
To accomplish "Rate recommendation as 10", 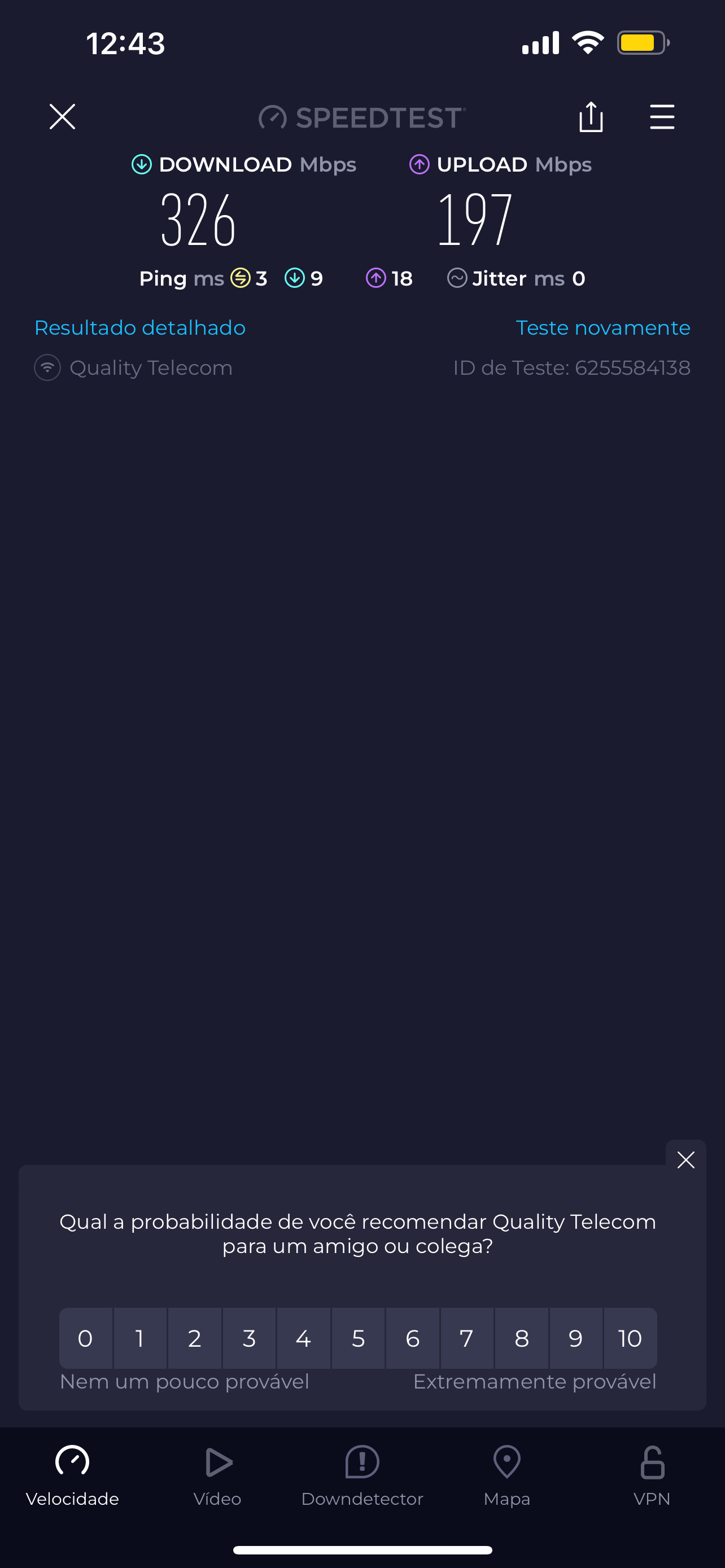I will point(630,1338).
